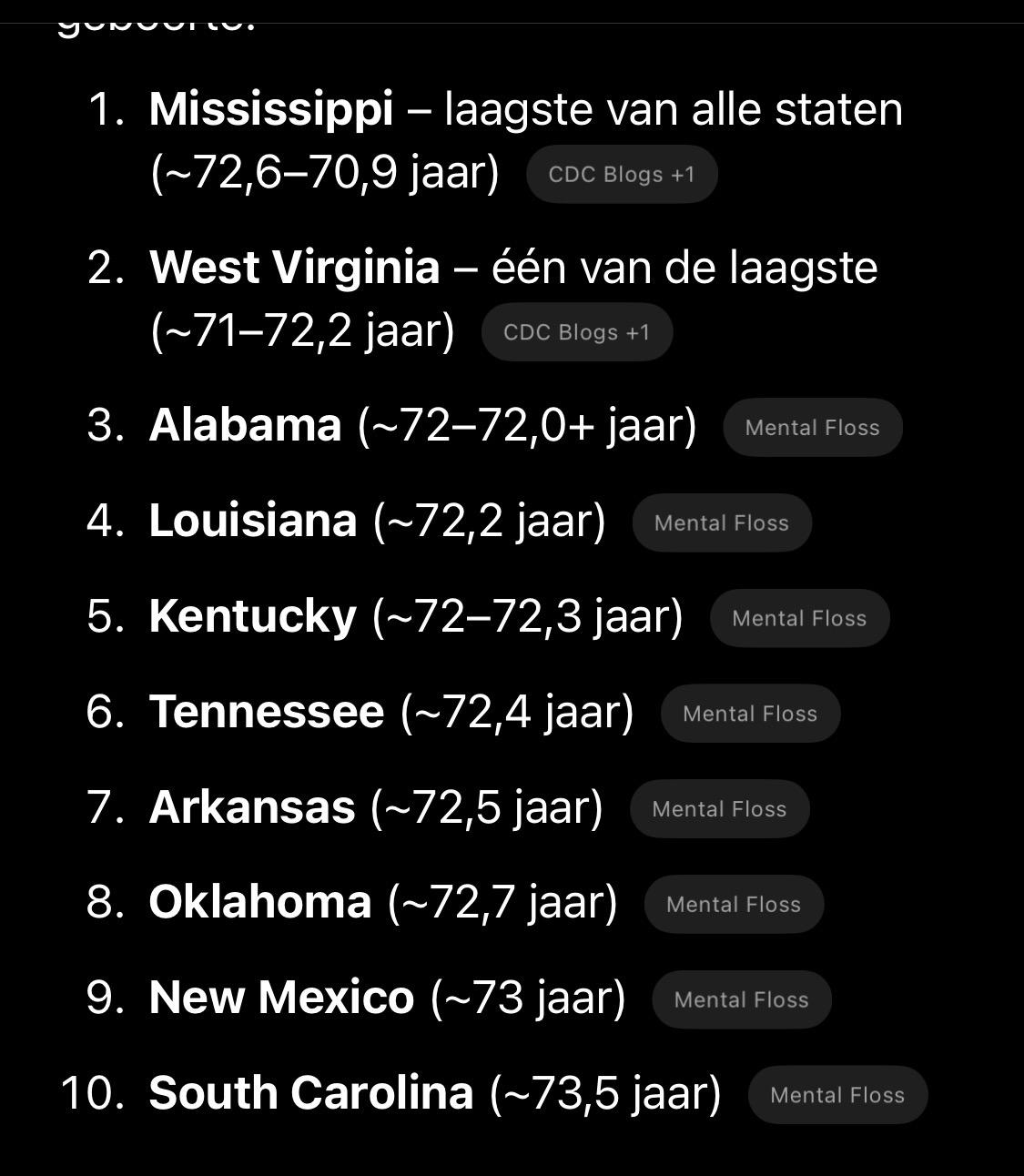The image size is (1024, 1176).
Task: Tap South Carolina's Mental Floss citation
Action: click(837, 1095)
